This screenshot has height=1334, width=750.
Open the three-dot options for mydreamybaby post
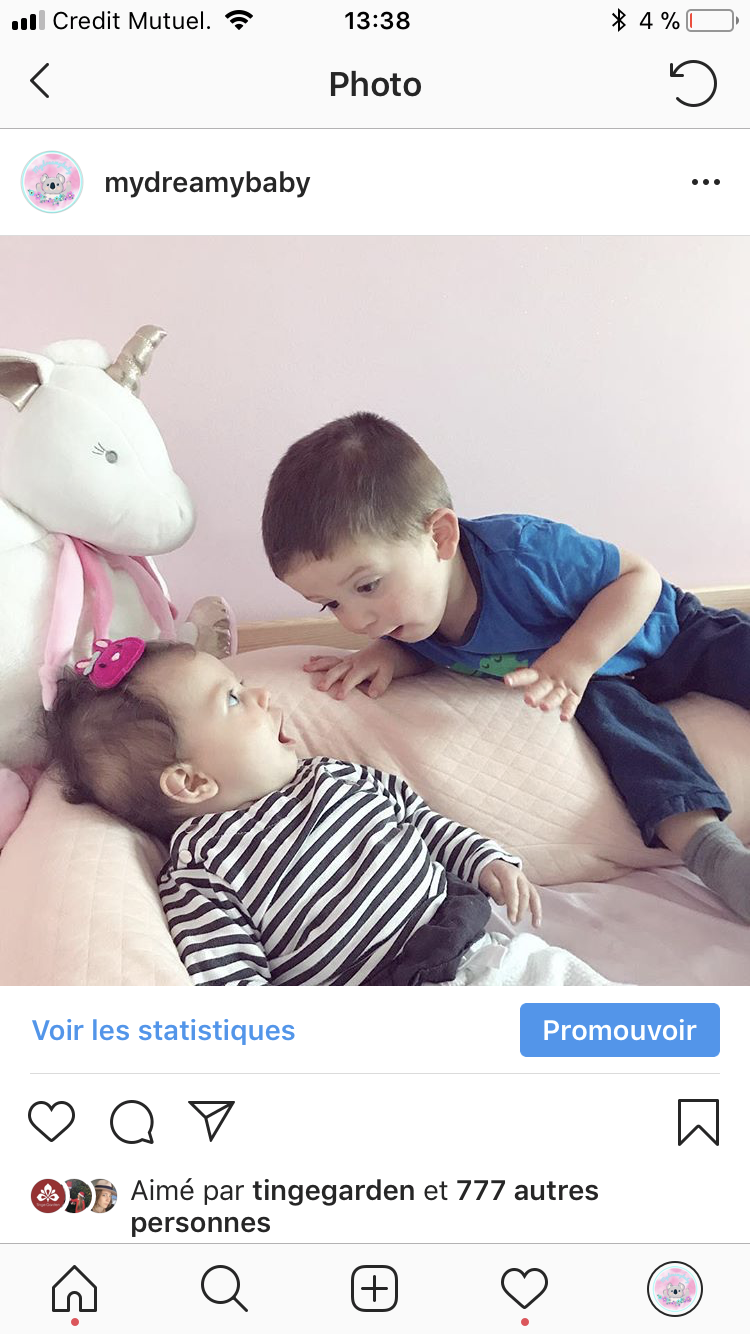click(x=705, y=182)
